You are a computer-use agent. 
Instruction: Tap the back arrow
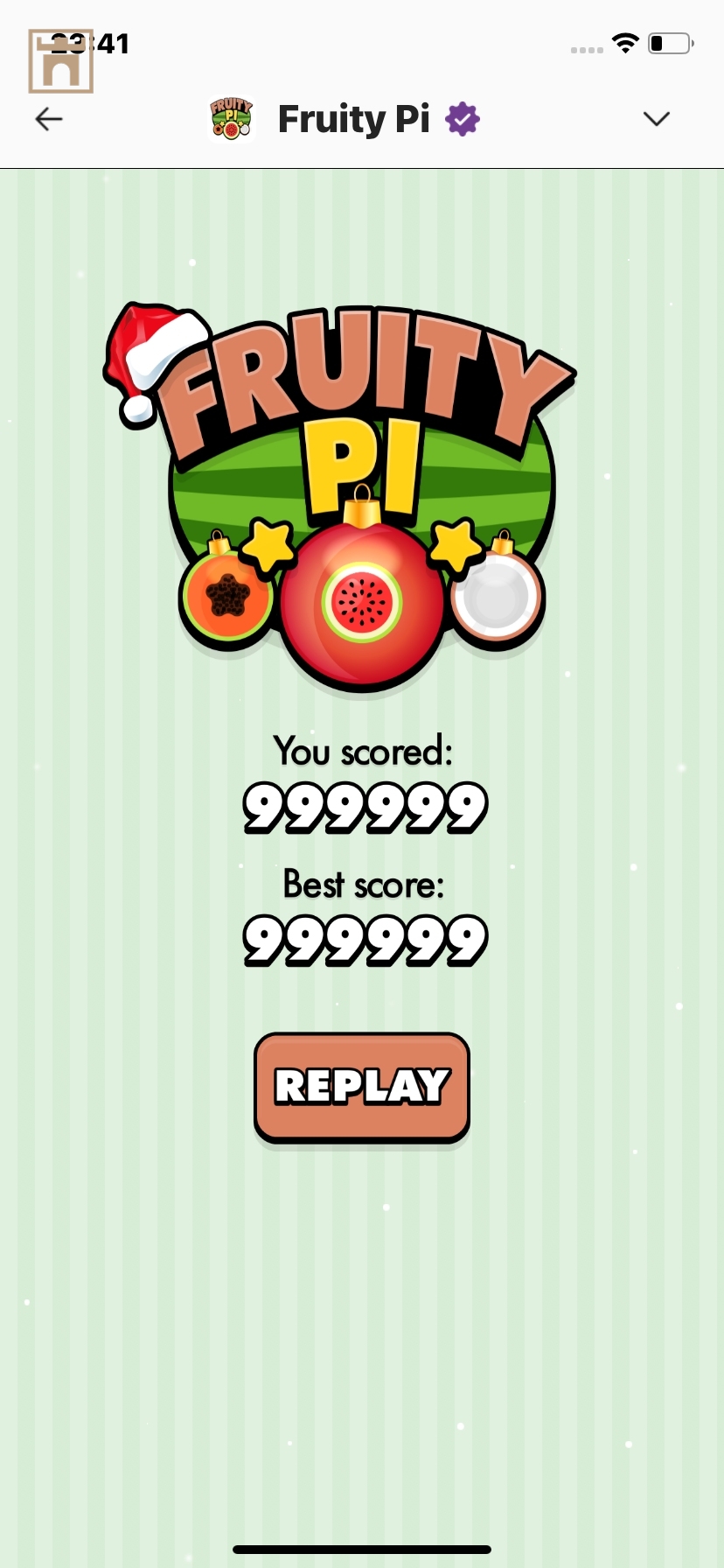tap(49, 119)
